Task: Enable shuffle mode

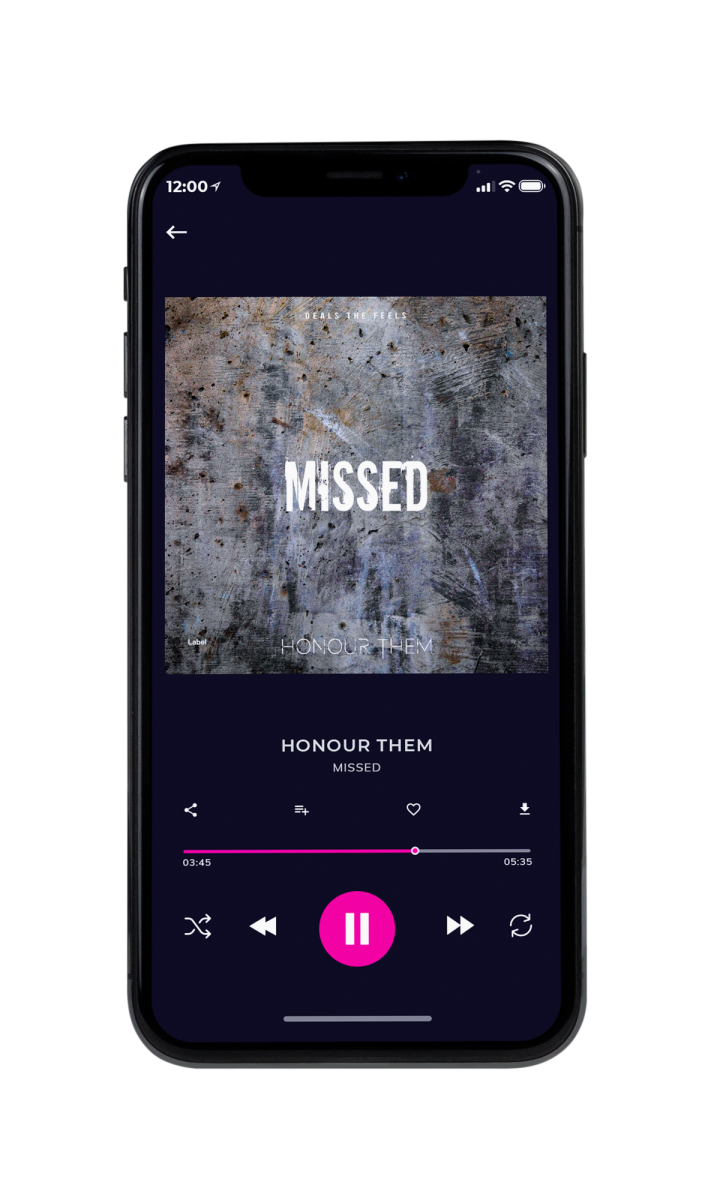Action: point(197,927)
